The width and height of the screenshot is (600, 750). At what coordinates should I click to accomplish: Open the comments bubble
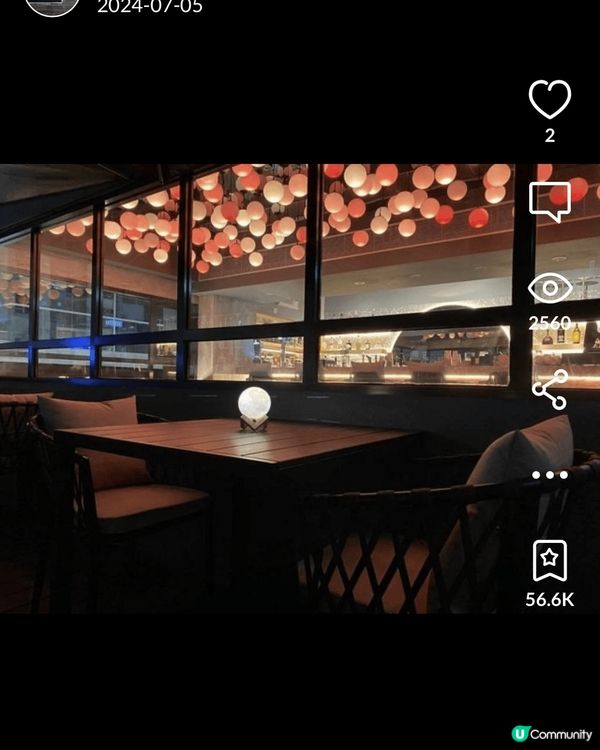(549, 201)
